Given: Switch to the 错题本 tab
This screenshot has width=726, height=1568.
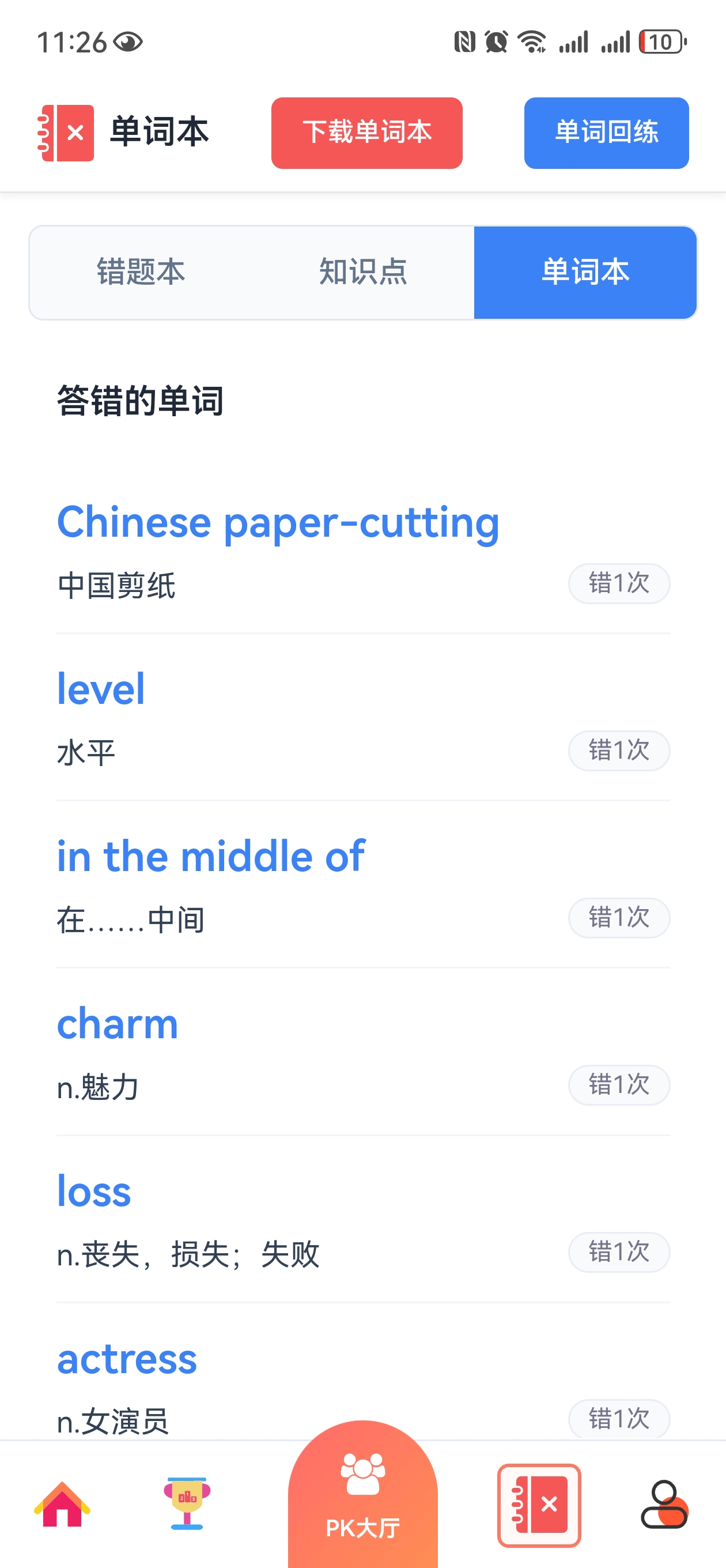Looking at the screenshot, I should pos(141,272).
